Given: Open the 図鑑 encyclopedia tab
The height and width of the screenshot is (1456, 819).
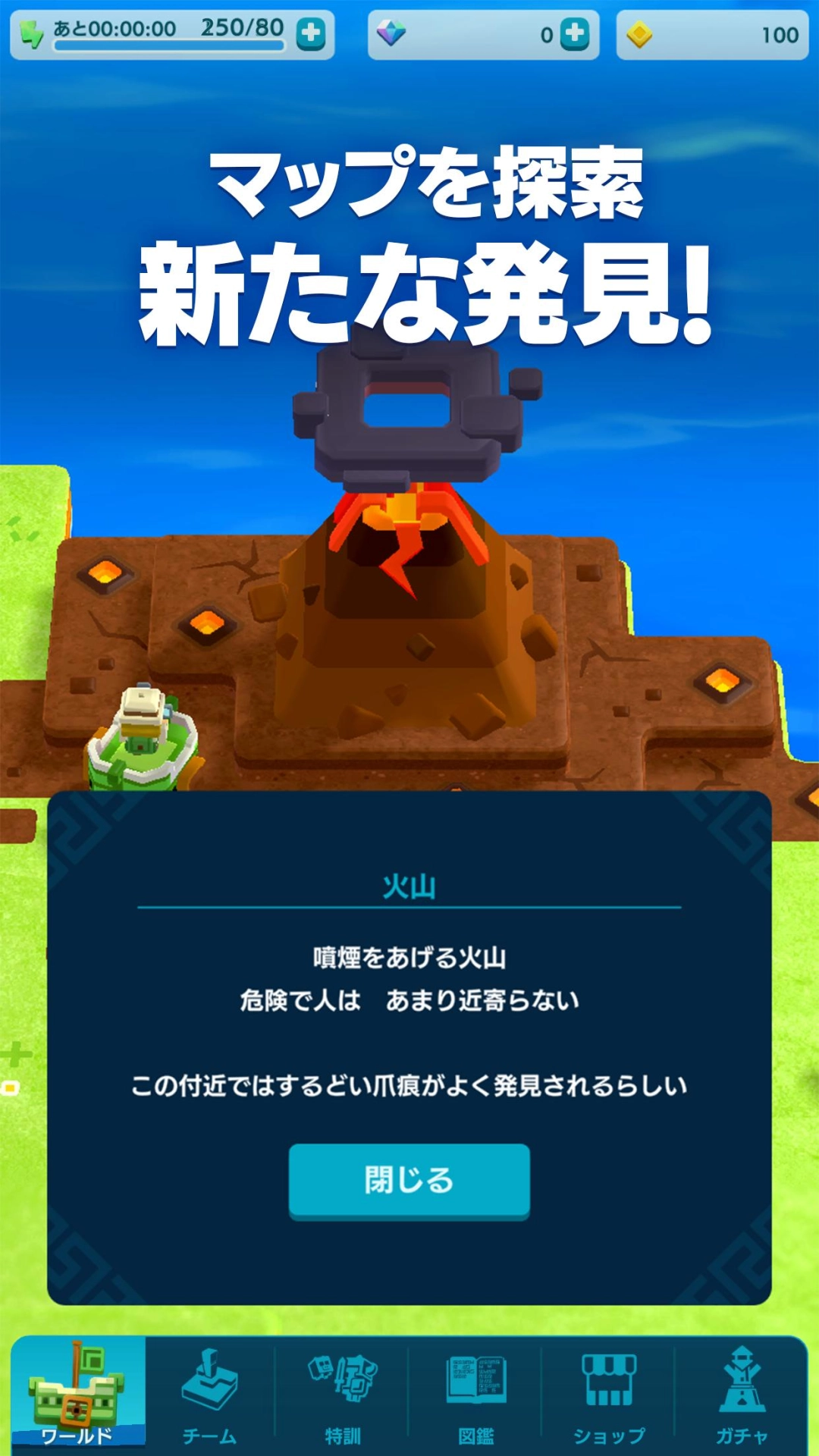Looking at the screenshot, I should [475, 1395].
